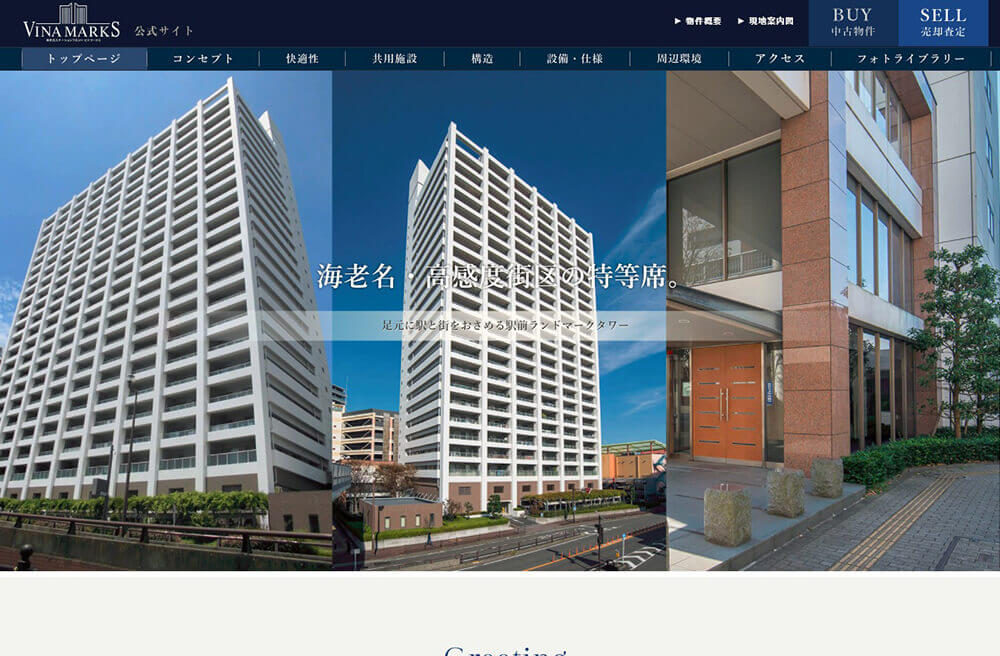Open the 物件概要 link

[698, 21]
